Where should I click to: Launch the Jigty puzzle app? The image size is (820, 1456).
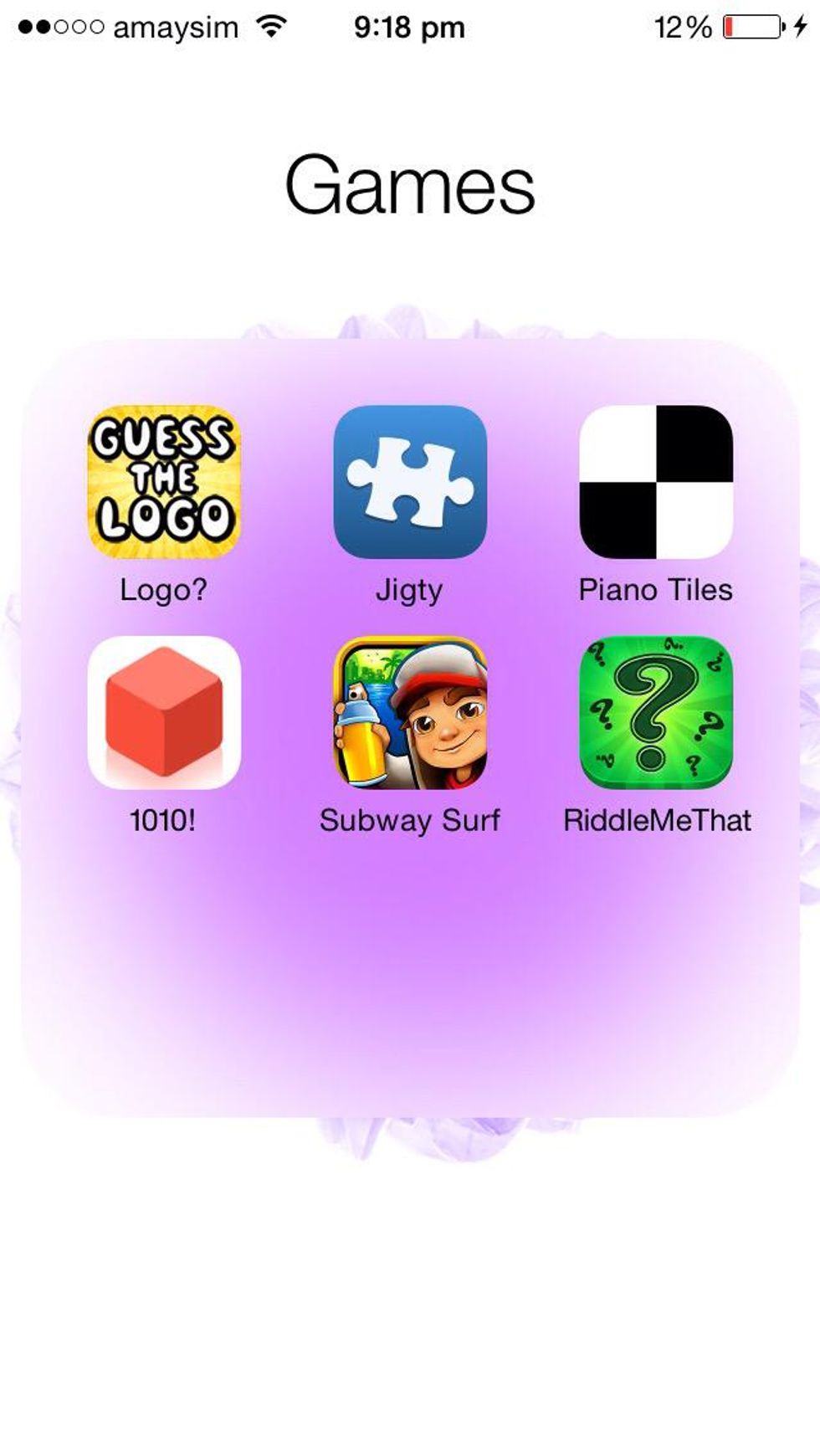tap(410, 482)
